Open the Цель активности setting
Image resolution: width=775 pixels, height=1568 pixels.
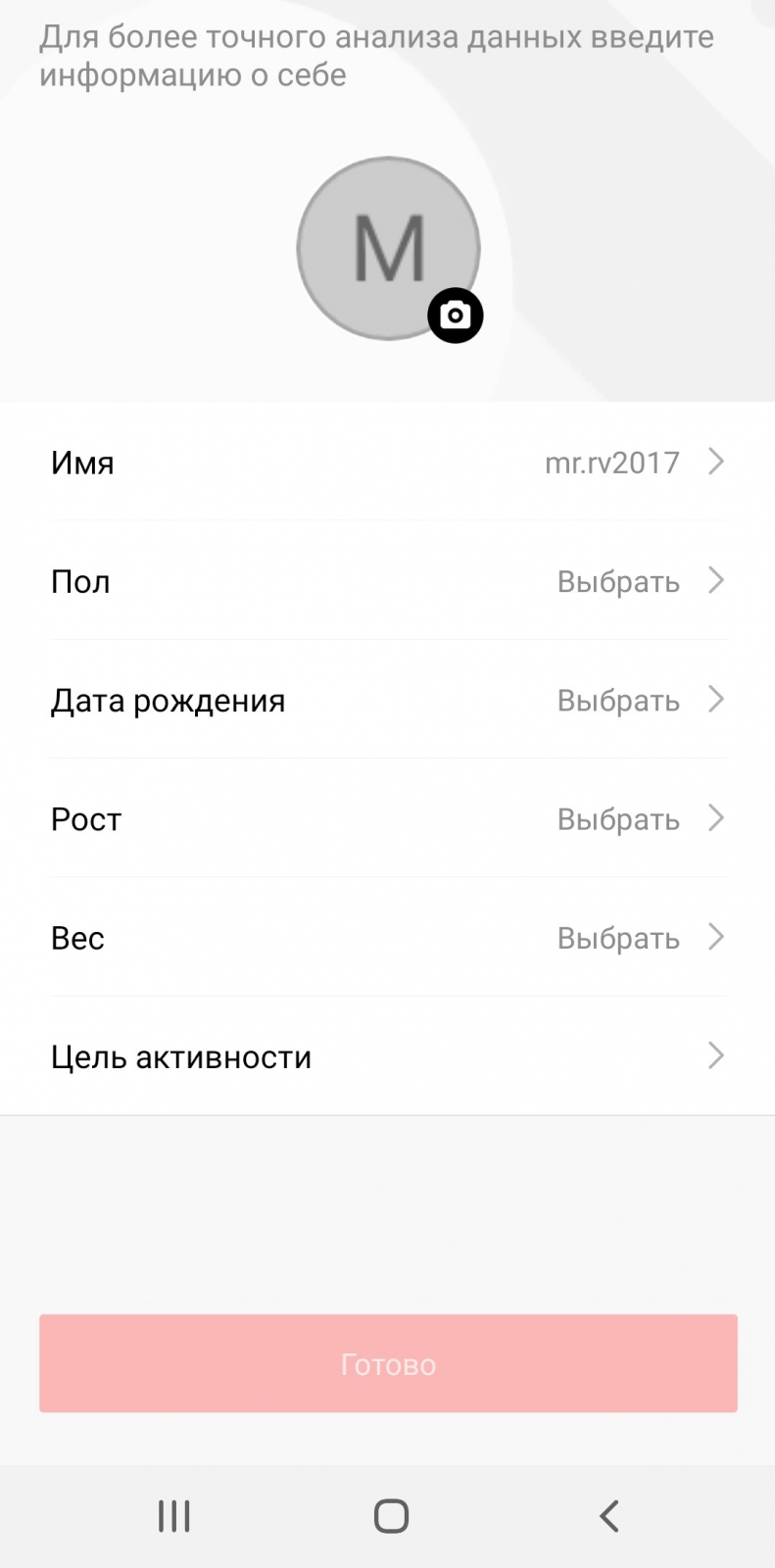388,1056
